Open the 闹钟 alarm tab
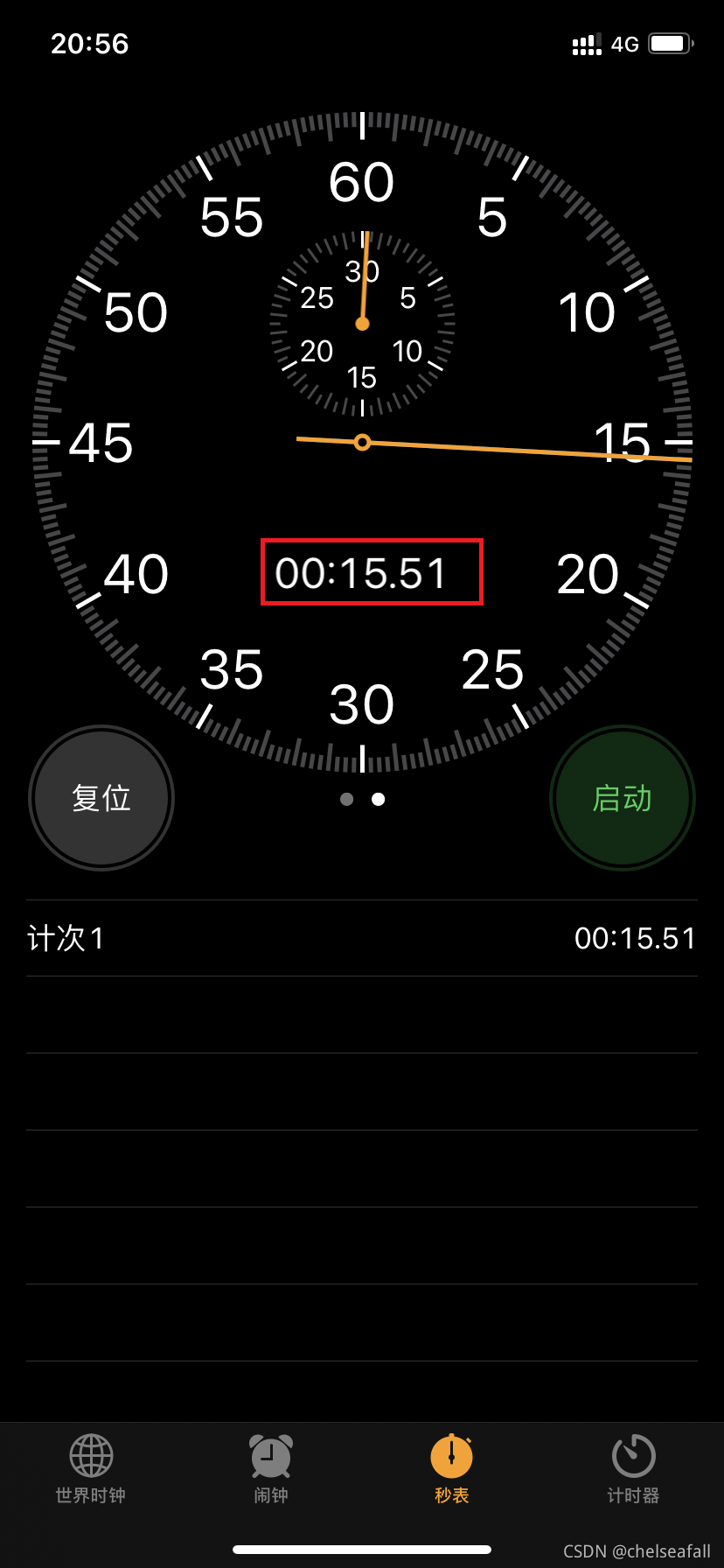 click(271, 1468)
